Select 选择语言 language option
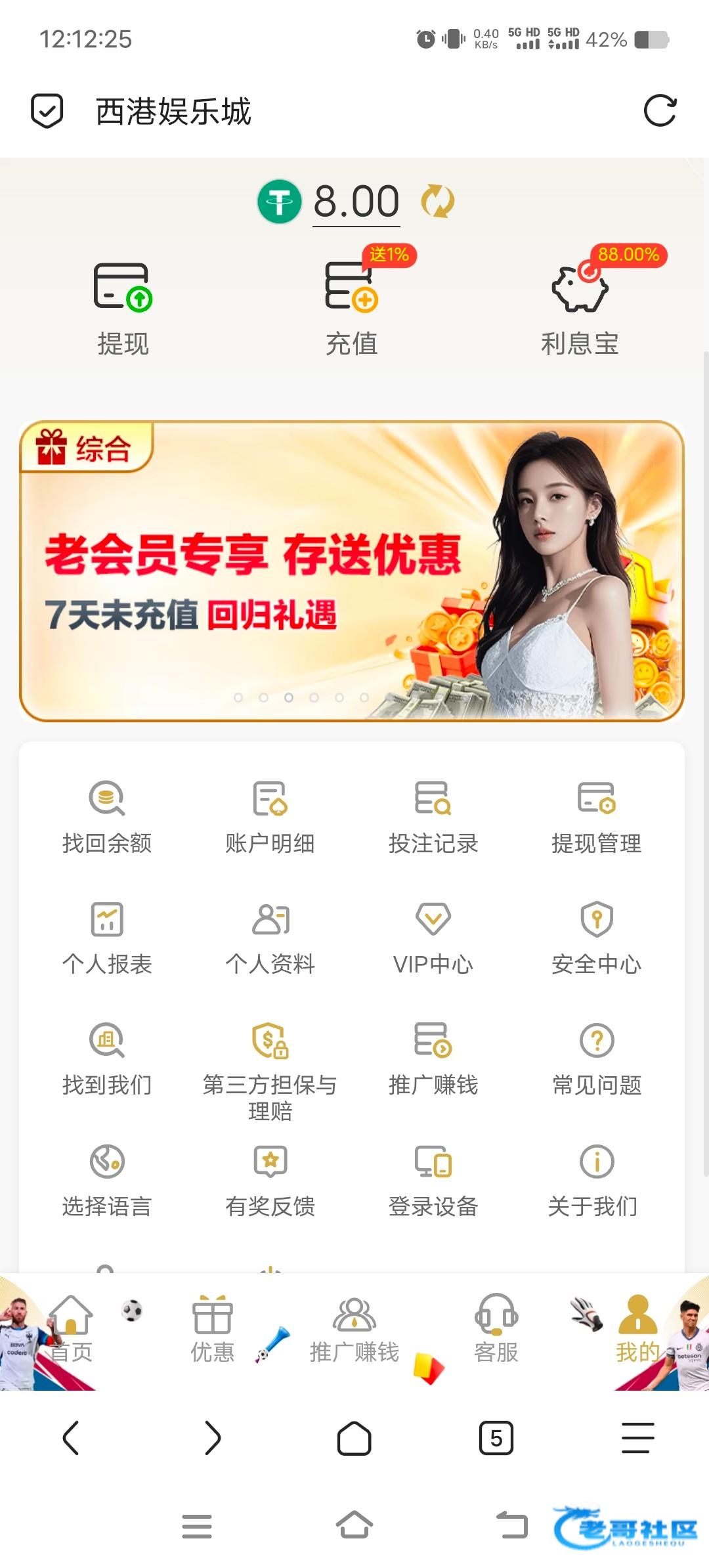This screenshot has width=709, height=1568. [x=107, y=1180]
